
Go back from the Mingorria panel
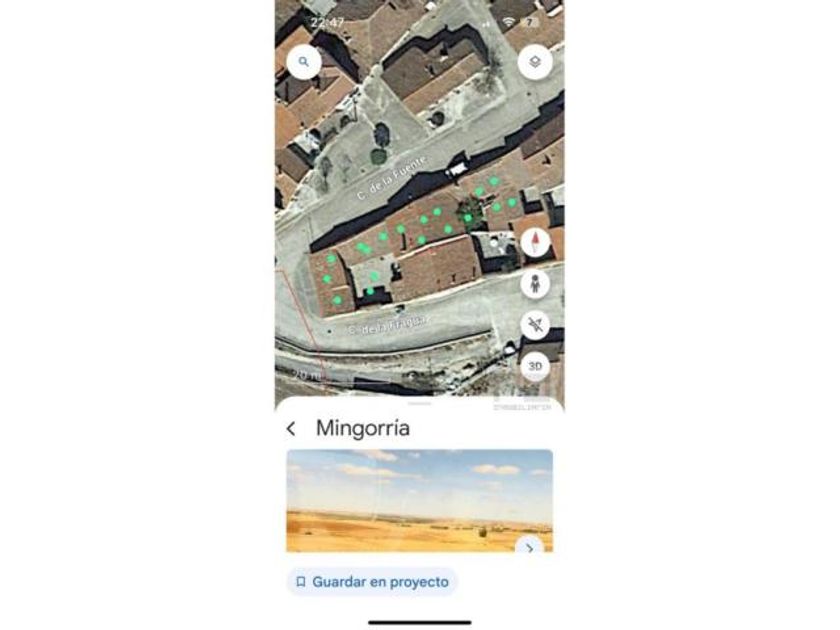291,429
